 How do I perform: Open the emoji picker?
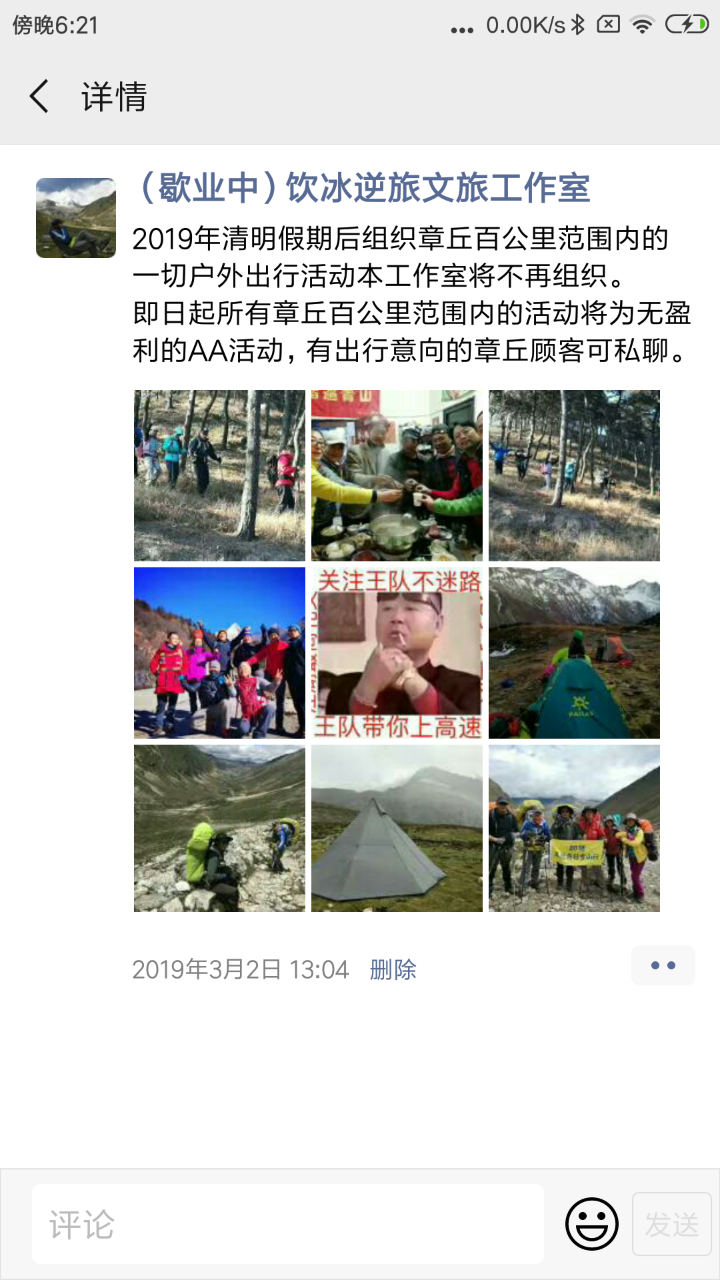592,1224
